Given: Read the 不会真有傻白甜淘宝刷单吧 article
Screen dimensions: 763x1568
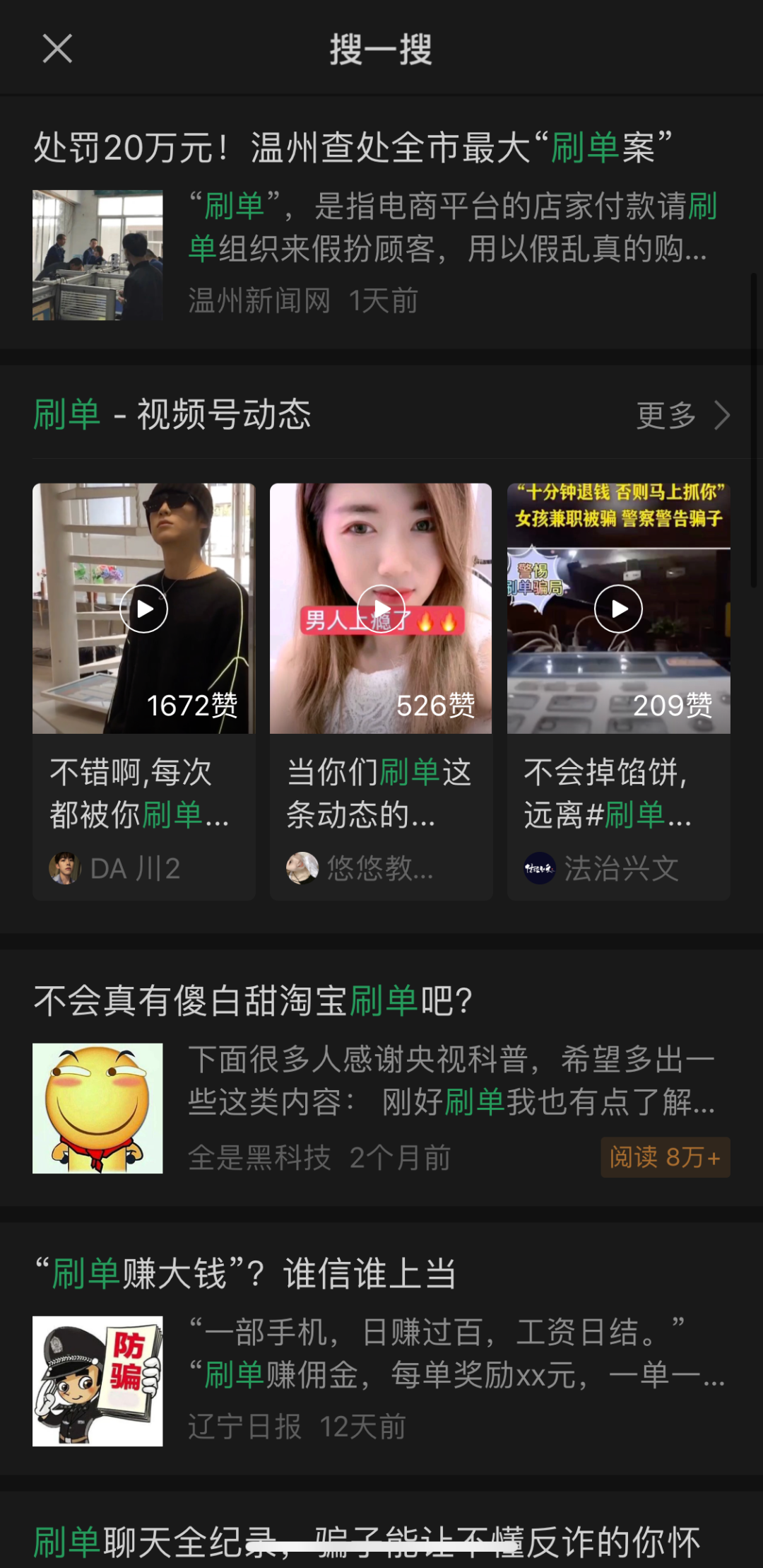Looking at the screenshot, I should pos(254,1001).
